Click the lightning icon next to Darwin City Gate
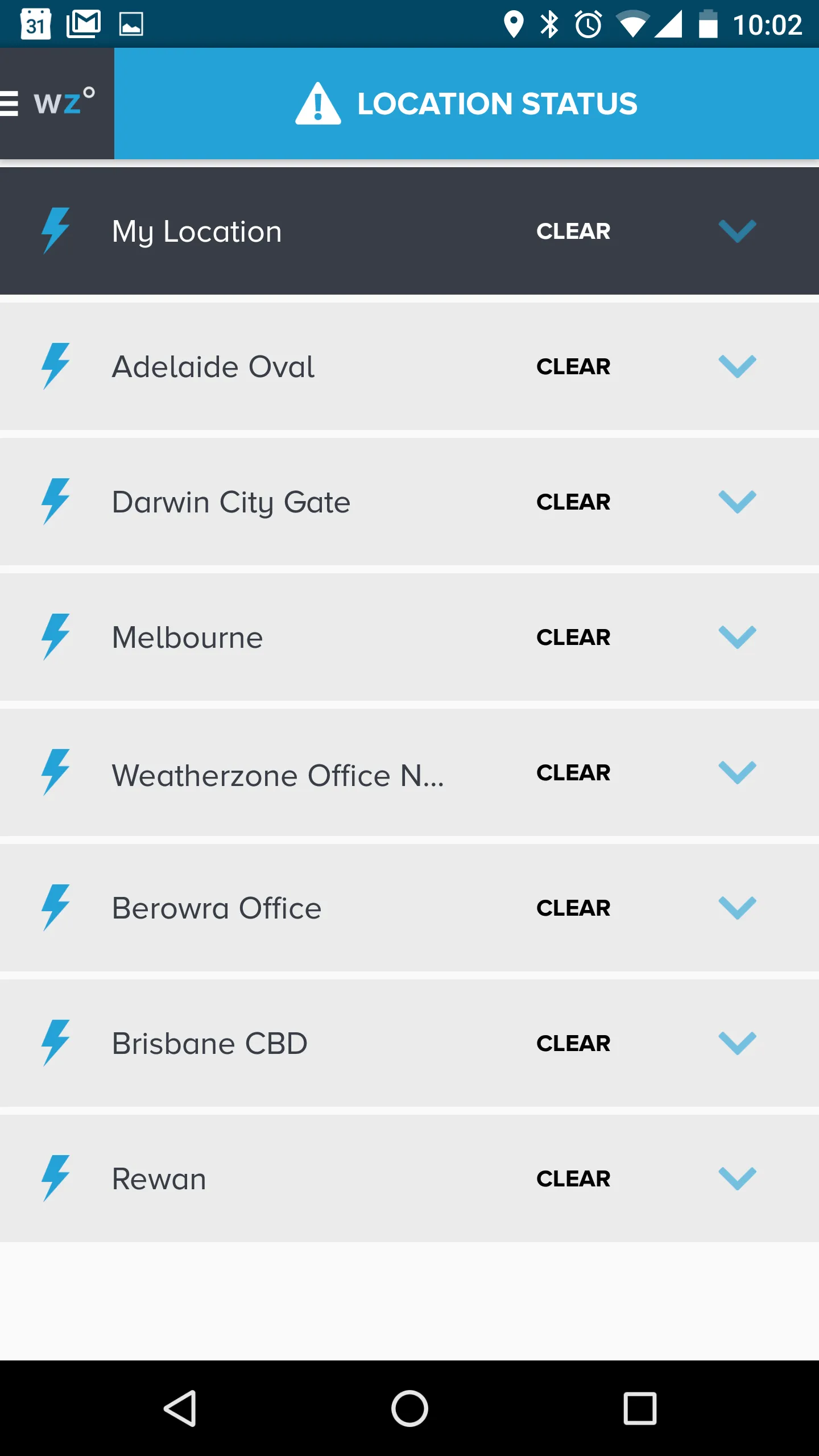Viewport: 819px width, 1456px height. [54, 502]
